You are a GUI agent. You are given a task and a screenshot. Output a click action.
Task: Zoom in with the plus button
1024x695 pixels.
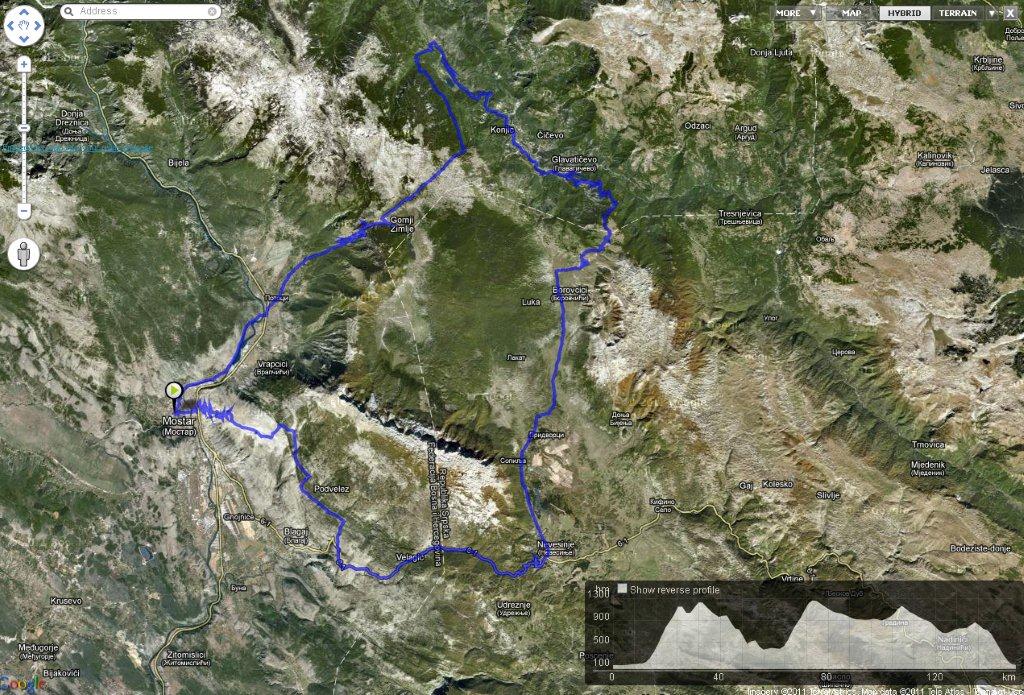pyautogui.click(x=24, y=65)
